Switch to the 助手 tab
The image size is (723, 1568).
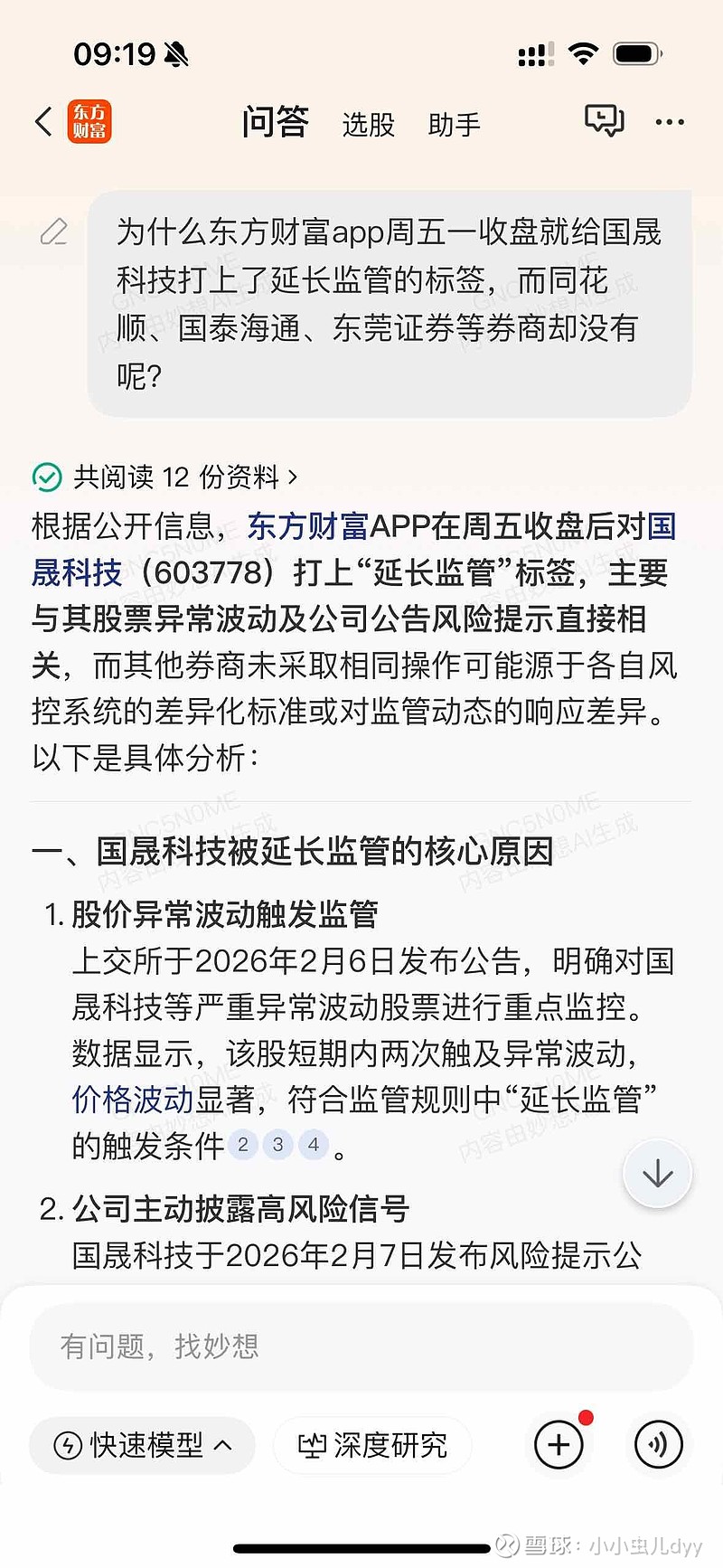tap(455, 126)
